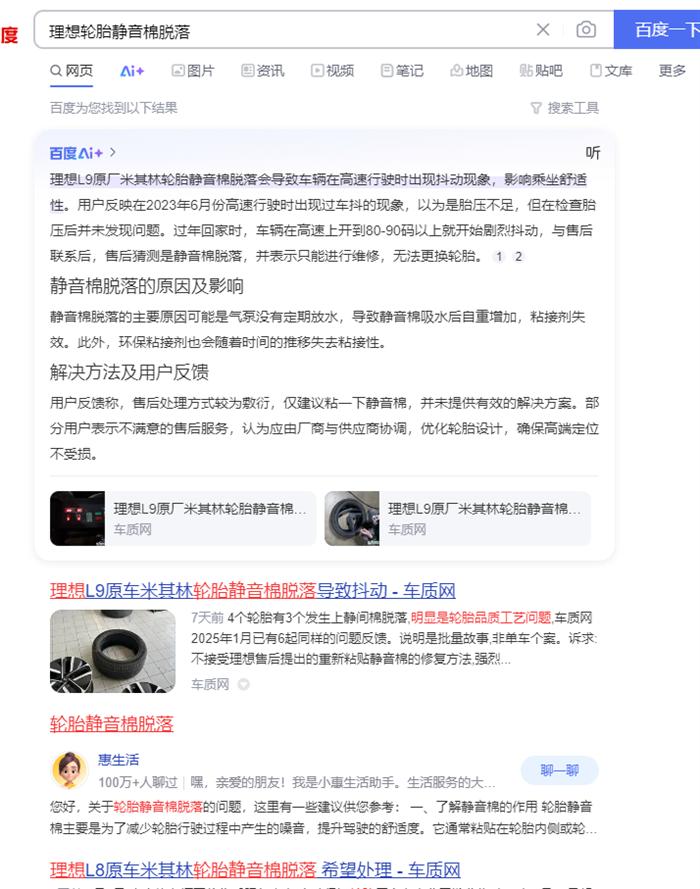
Task: Open result 理想L9原车米其林轮胎静音棉脱落导致抖动
Action: coord(252,590)
